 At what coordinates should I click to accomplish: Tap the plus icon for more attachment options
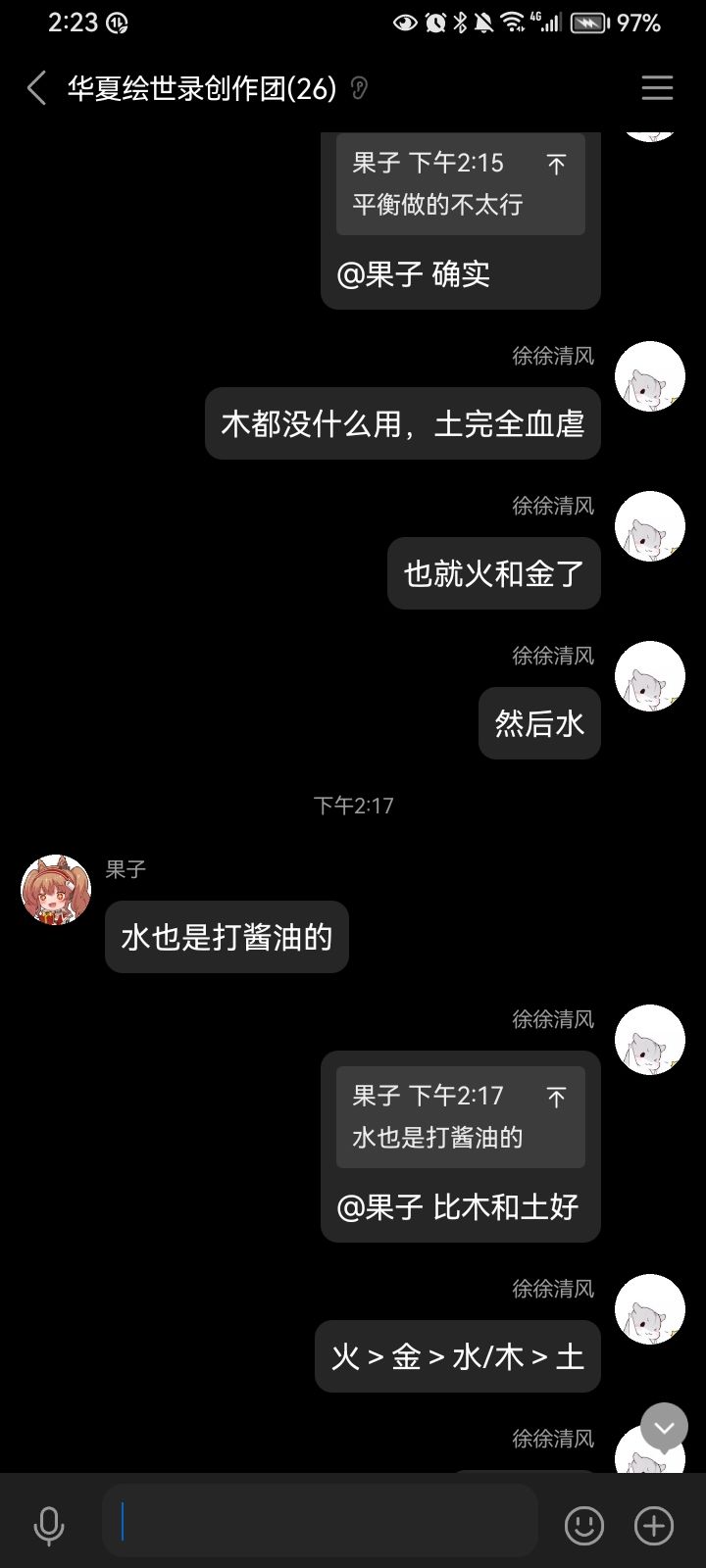point(653,1525)
